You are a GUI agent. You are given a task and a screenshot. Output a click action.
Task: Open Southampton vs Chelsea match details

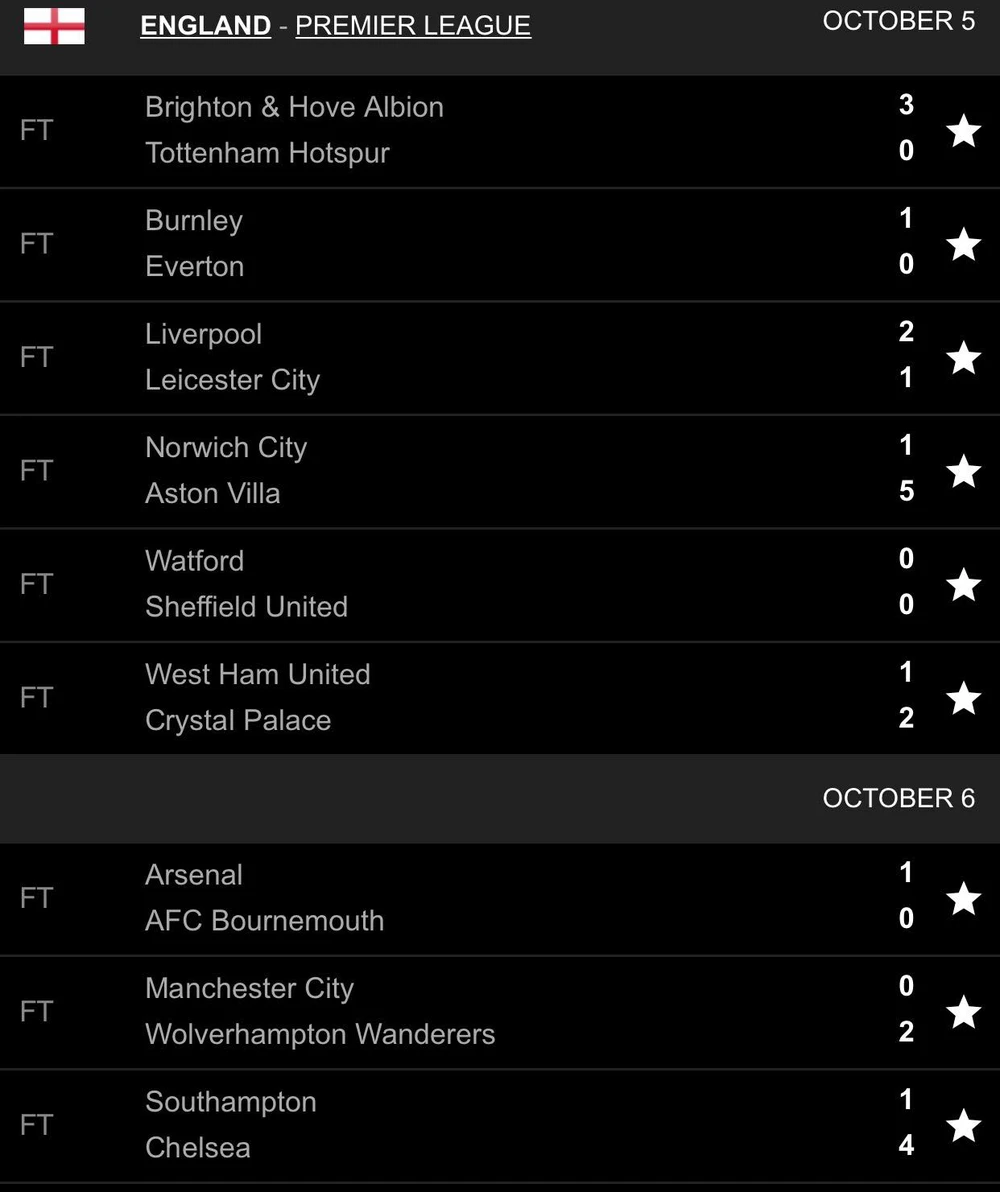coord(450,1125)
